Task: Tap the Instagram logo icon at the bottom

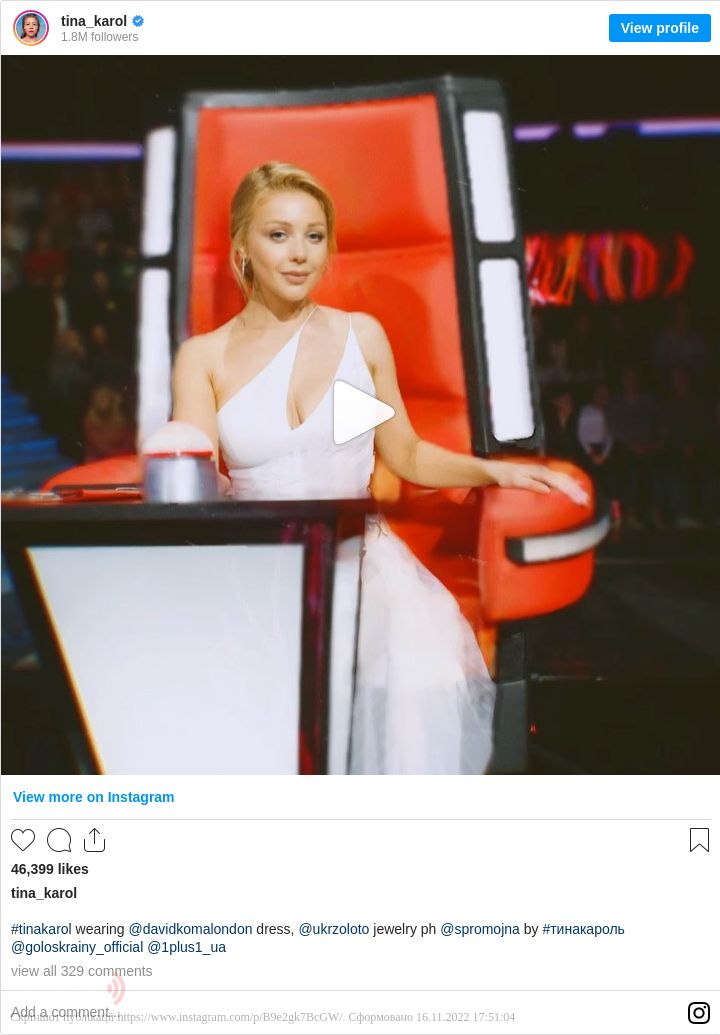Action: [699, 1013]
